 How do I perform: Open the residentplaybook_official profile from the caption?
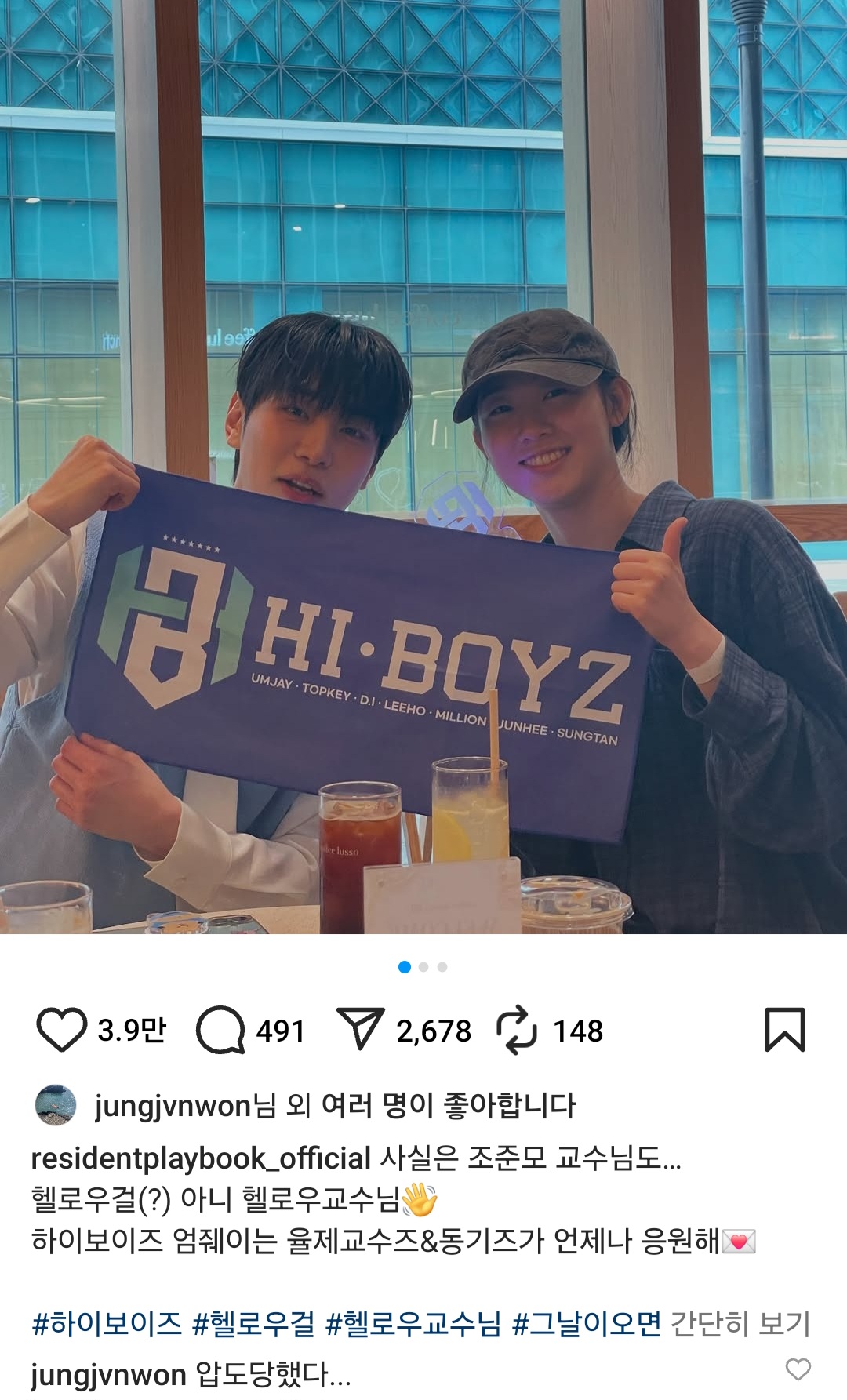pyautogui.click(x=200, y=1158)
